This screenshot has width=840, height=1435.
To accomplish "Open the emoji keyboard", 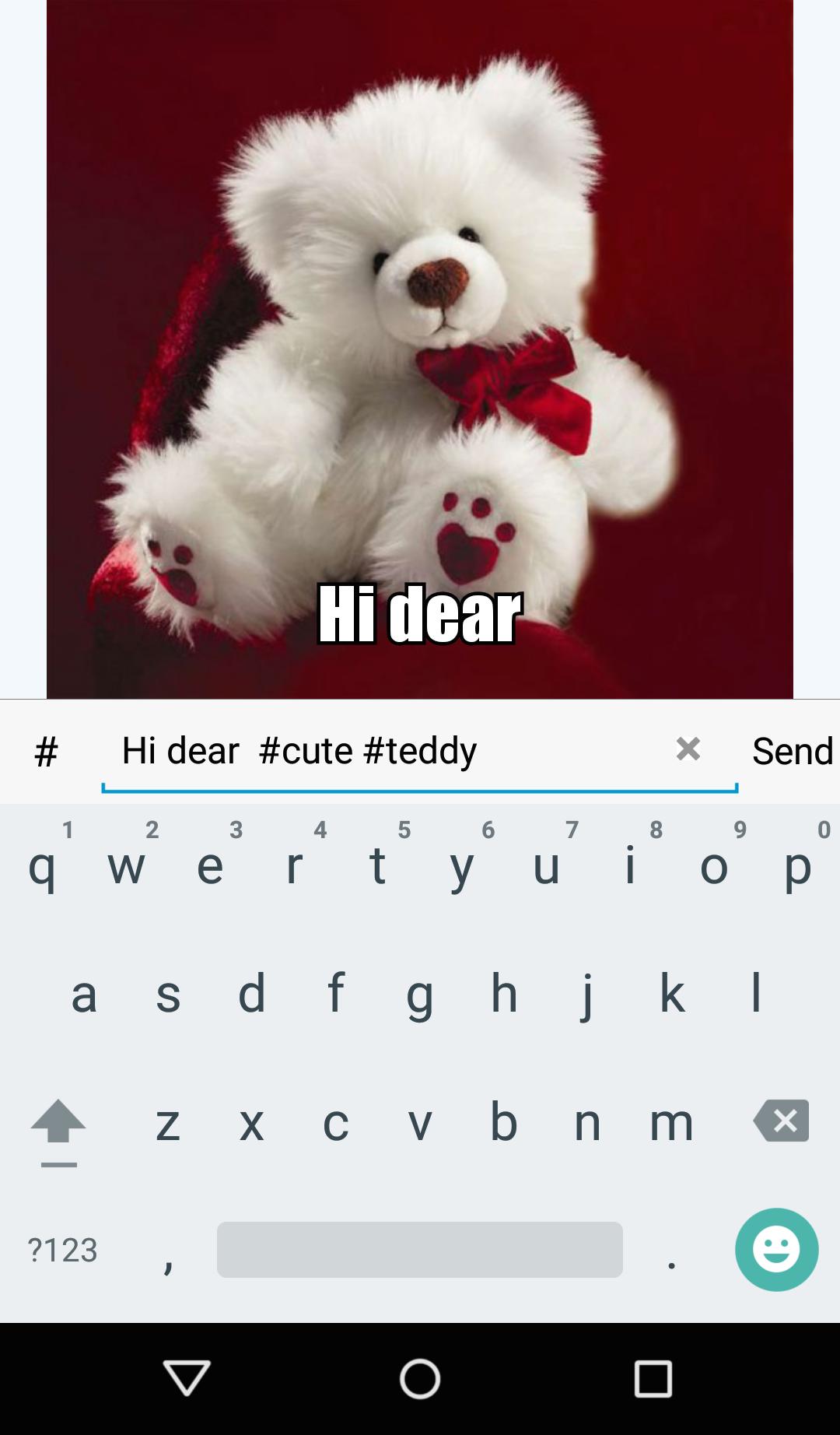I will [x=776, y=1250].
